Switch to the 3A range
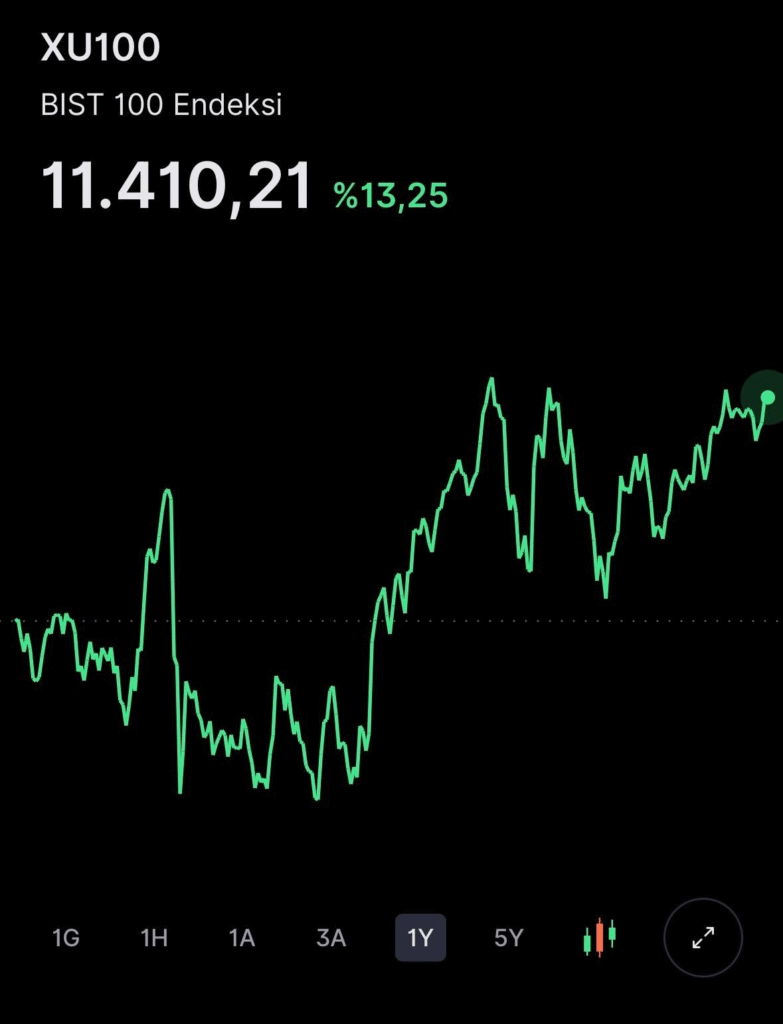 pos(331,938)
